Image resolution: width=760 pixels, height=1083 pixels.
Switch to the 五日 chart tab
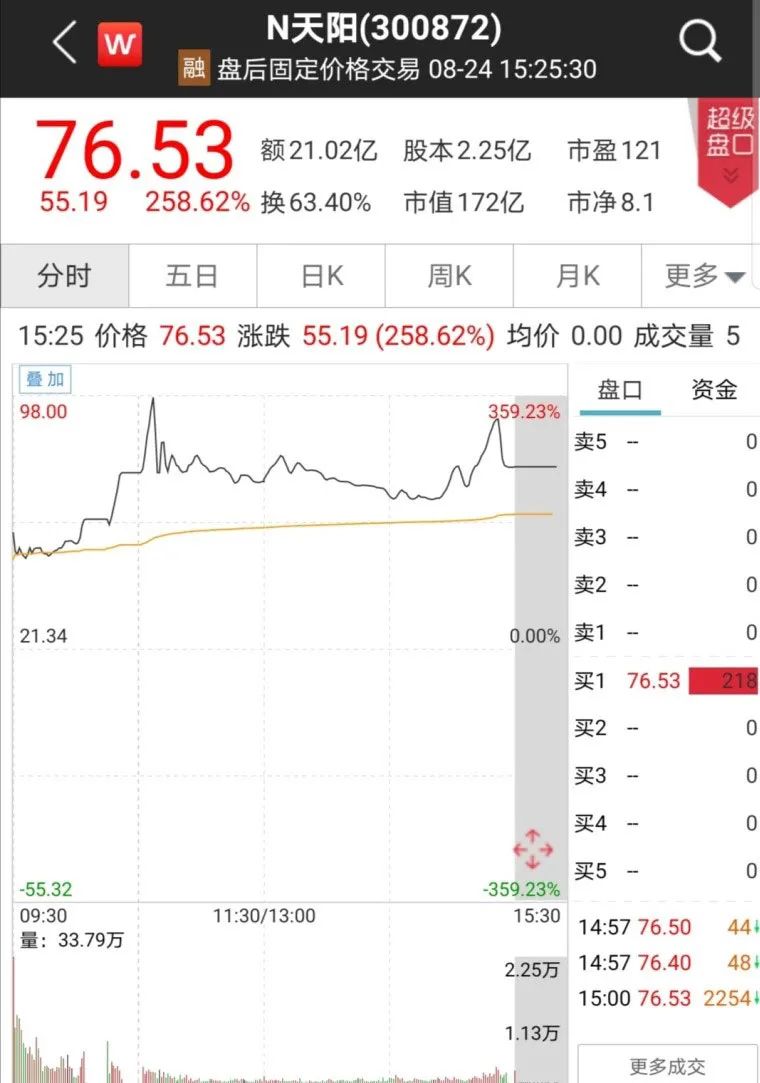(x=192, y=276)
